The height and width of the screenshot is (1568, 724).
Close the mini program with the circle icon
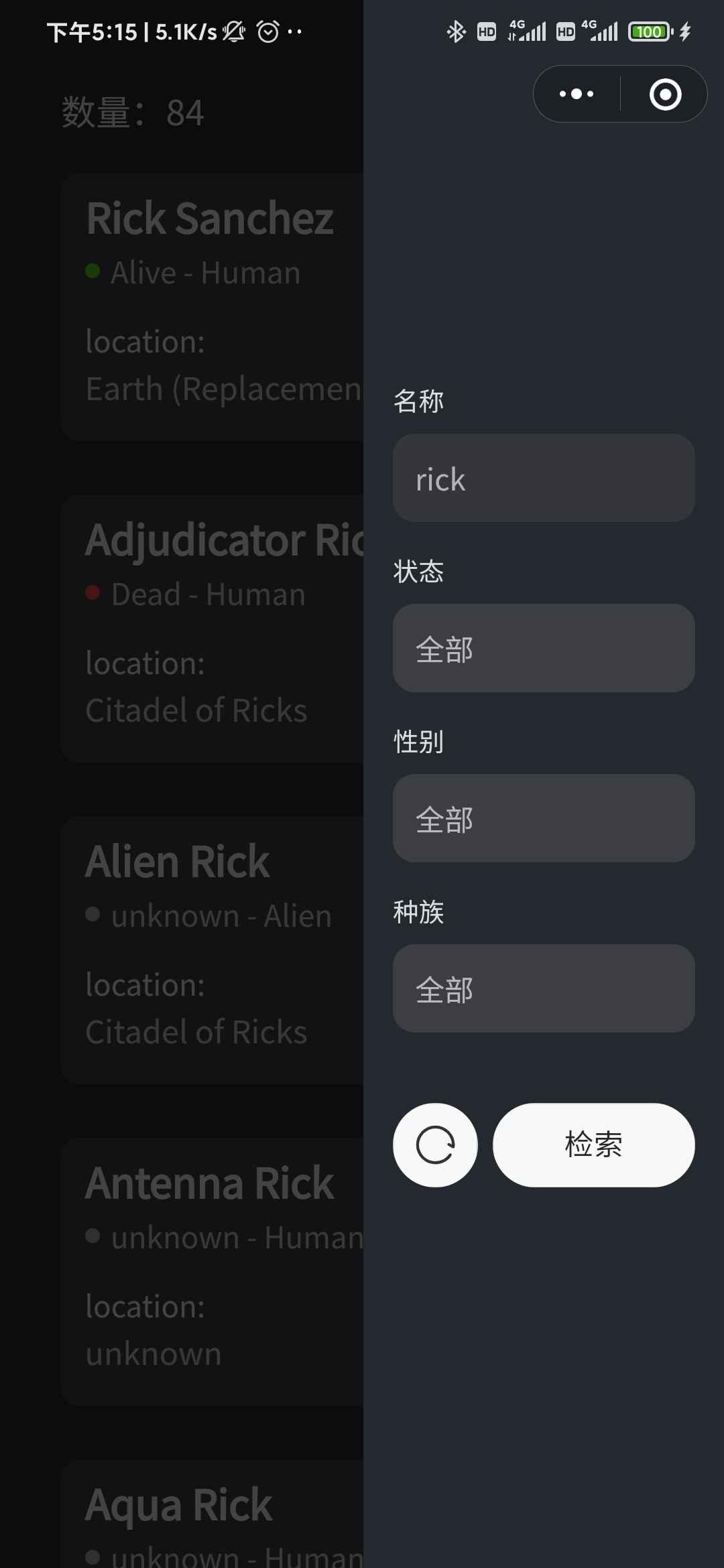pyautogui.click(x=665, y=94)
